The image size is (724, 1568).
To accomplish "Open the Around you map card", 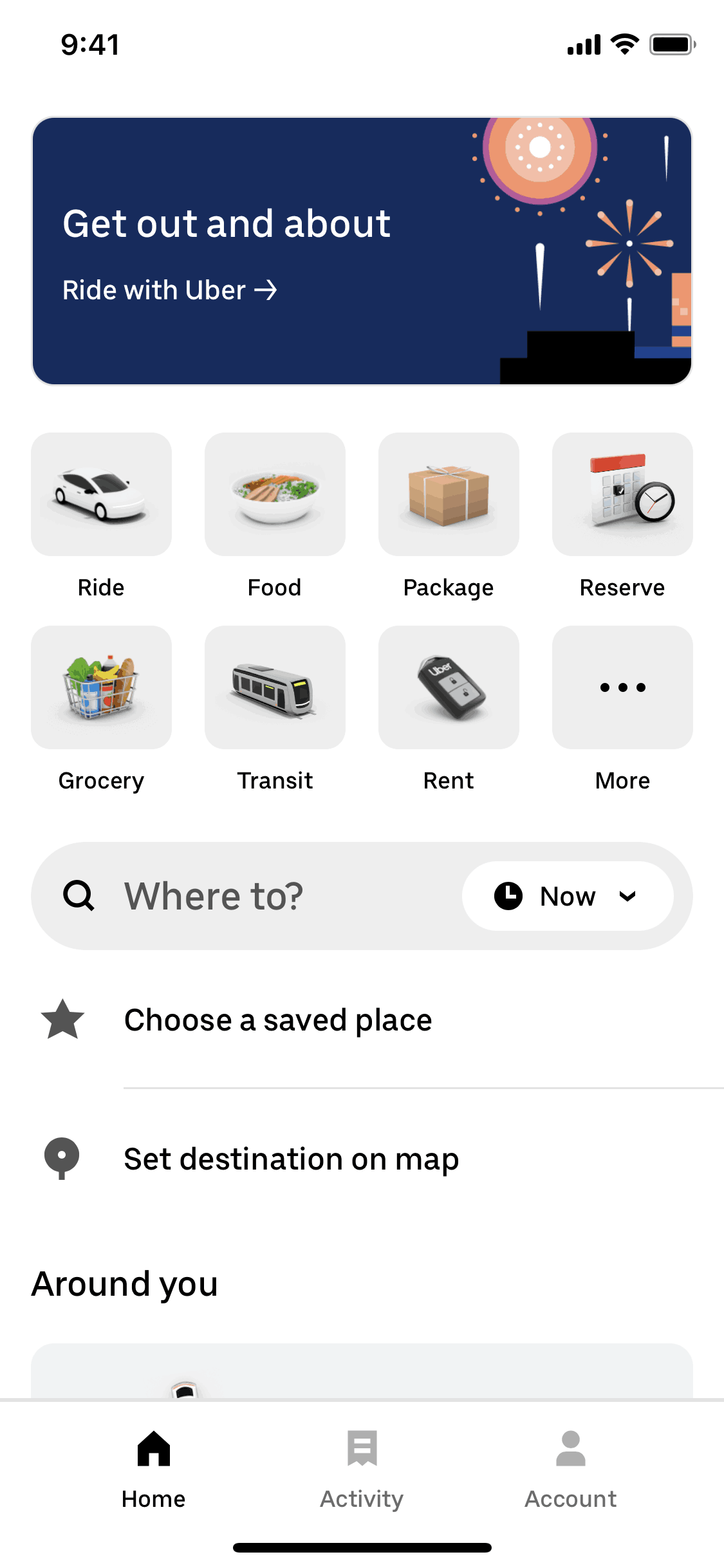I will coord(362,1371).
